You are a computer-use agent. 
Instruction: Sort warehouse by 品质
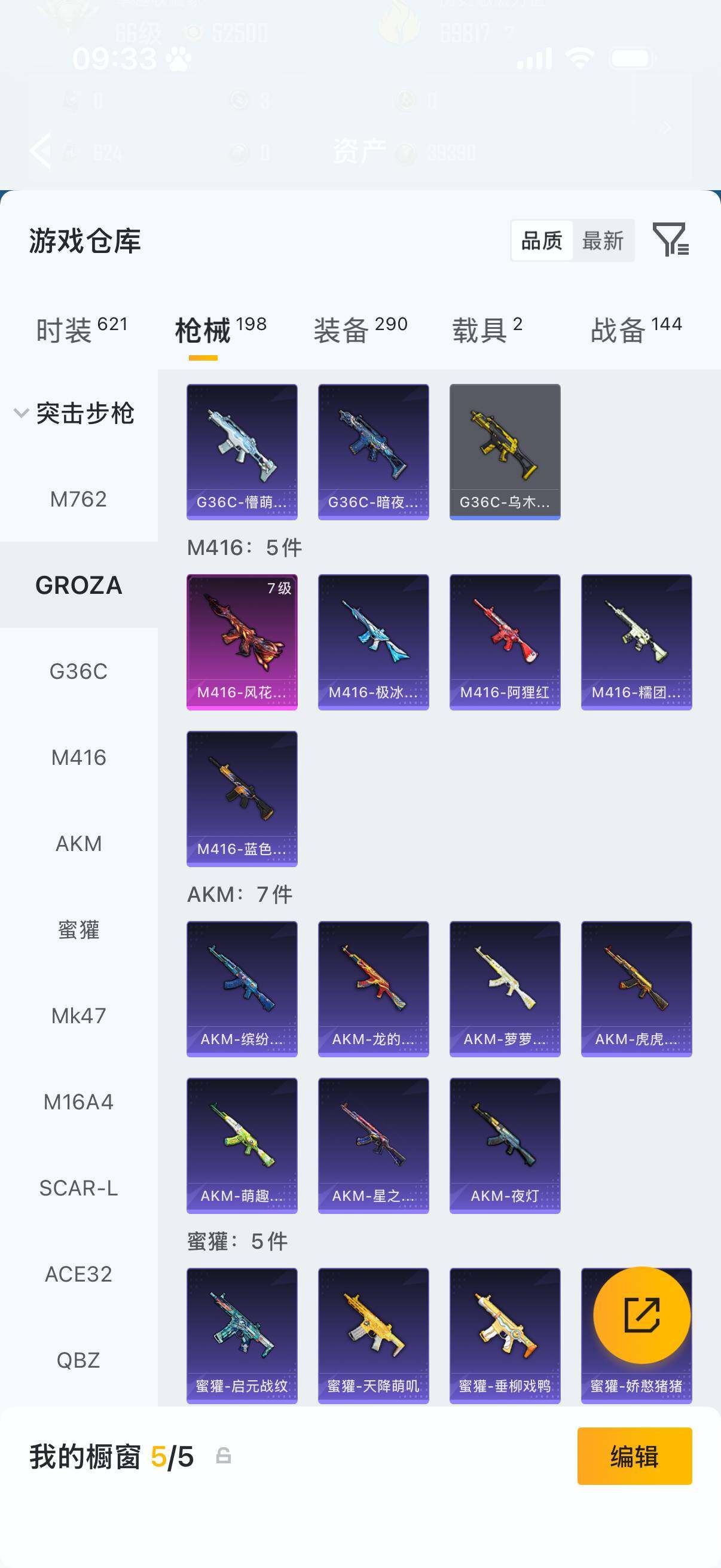point(542,241)
